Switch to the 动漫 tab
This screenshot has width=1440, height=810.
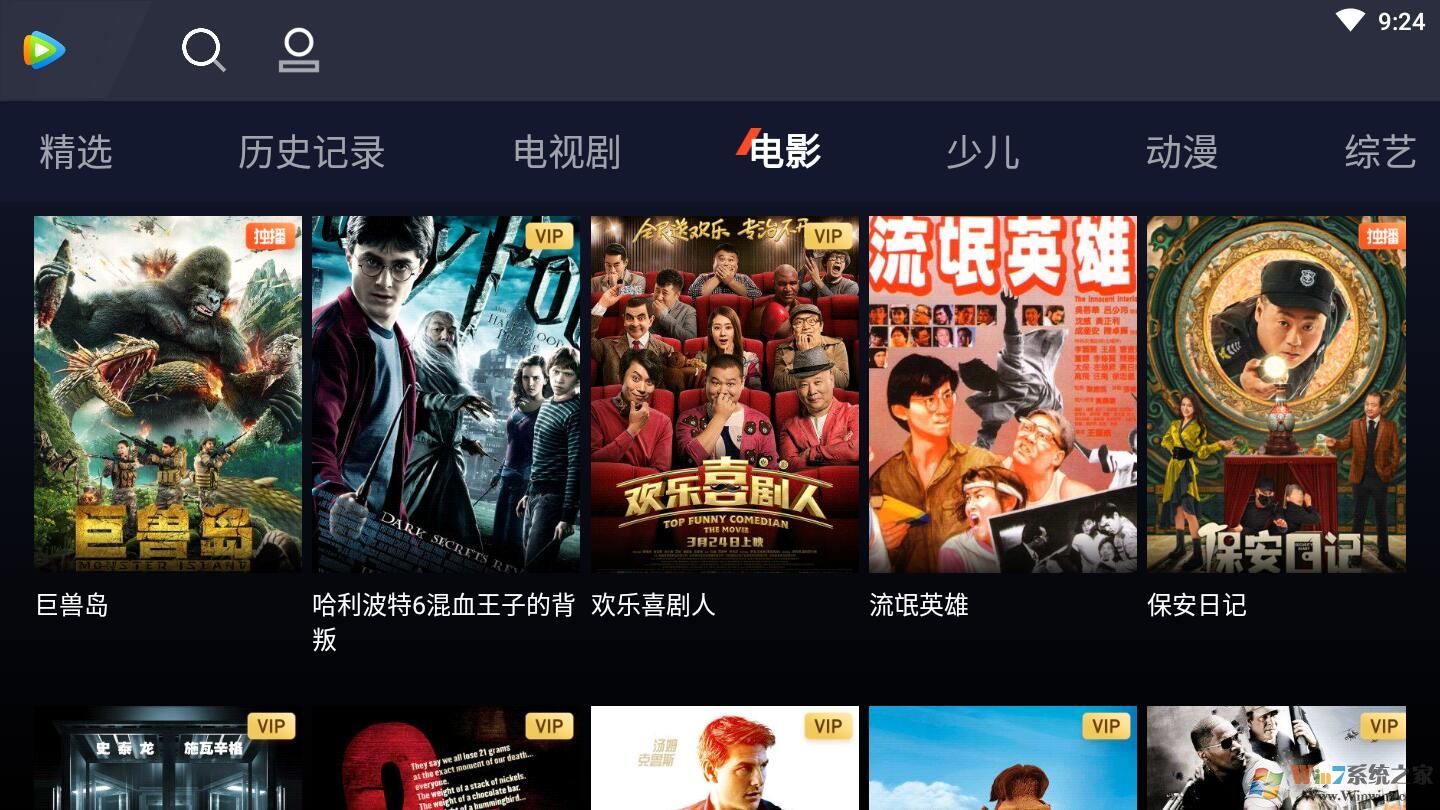tap(1181, 153)
